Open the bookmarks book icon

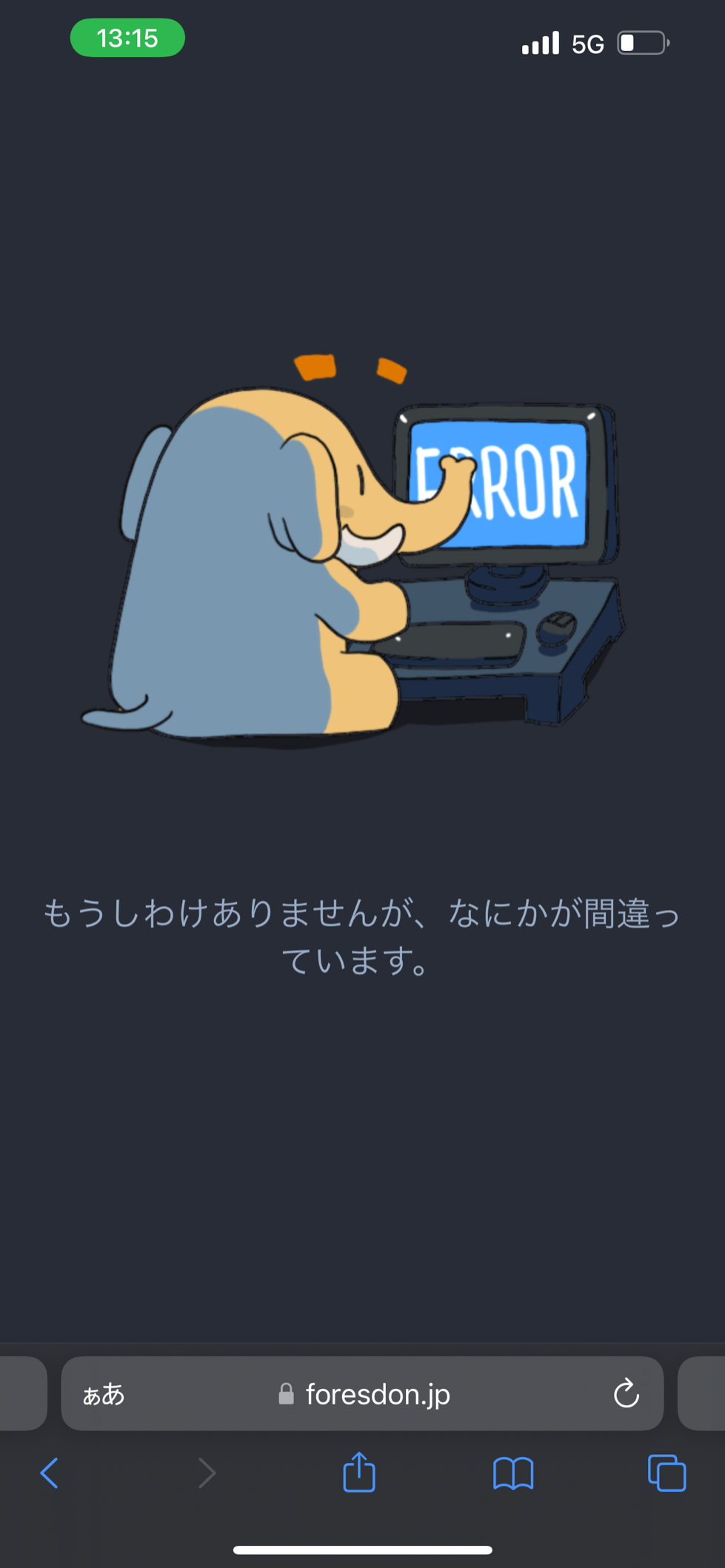[513, 1472]
